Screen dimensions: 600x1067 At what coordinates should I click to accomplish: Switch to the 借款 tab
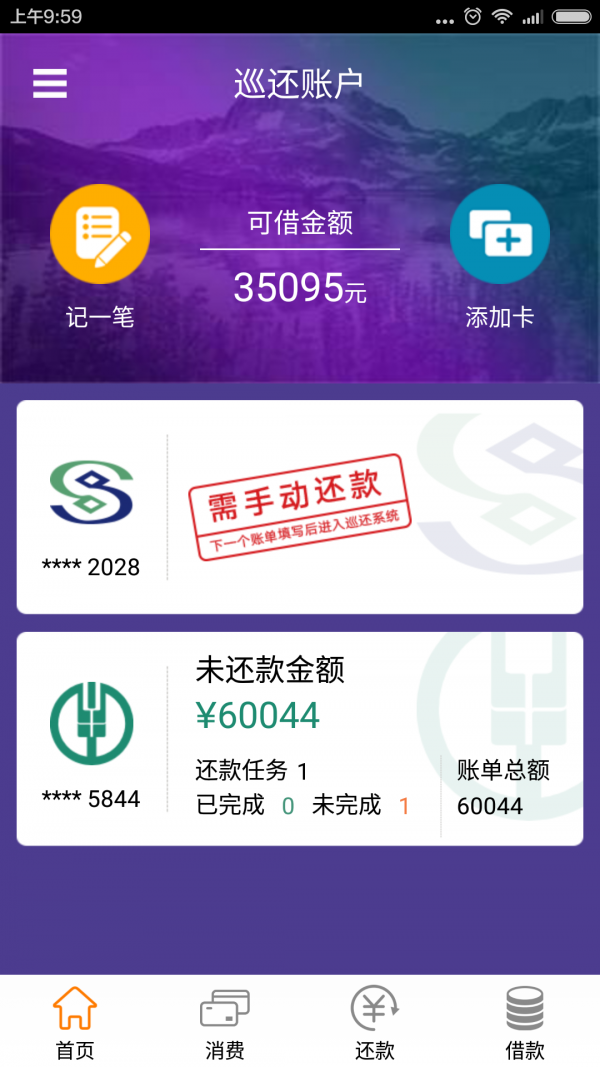click(x=524, y=1022)
